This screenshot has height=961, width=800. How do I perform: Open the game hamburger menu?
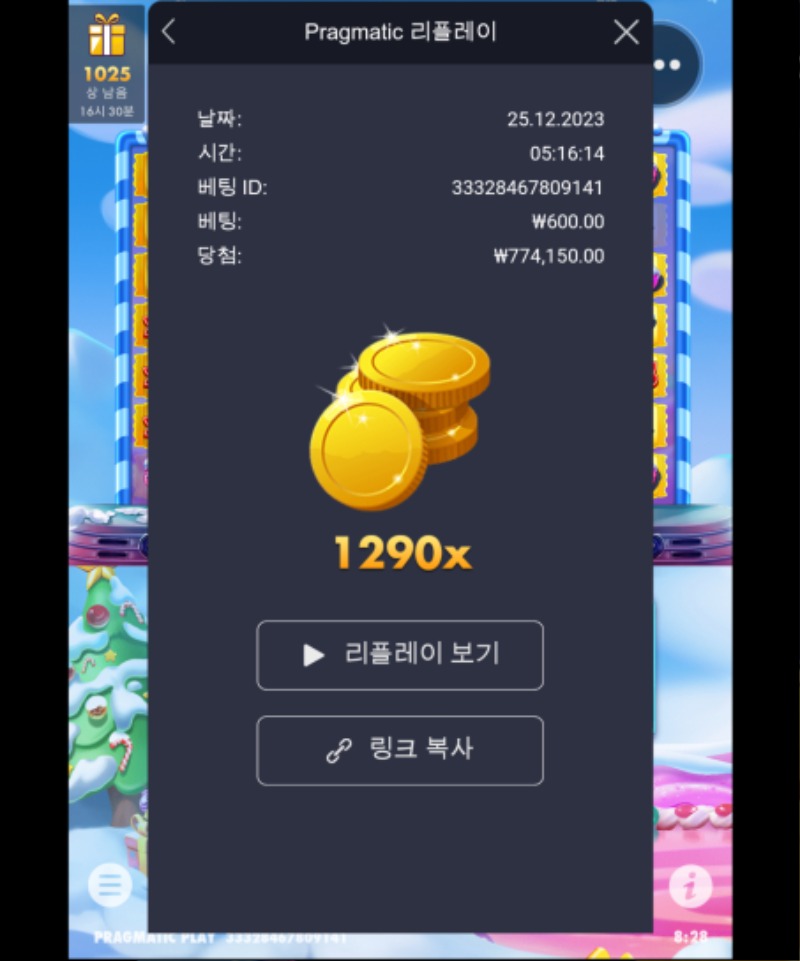[x=110, y=885]
